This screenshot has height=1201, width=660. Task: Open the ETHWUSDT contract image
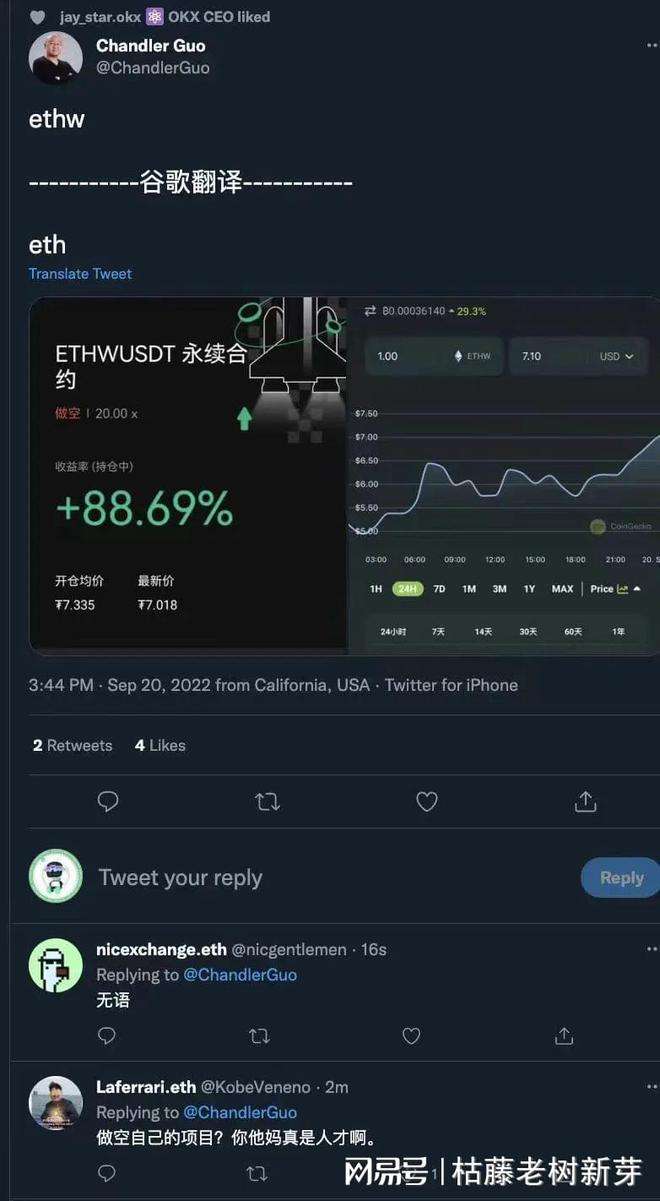(188, 475)
